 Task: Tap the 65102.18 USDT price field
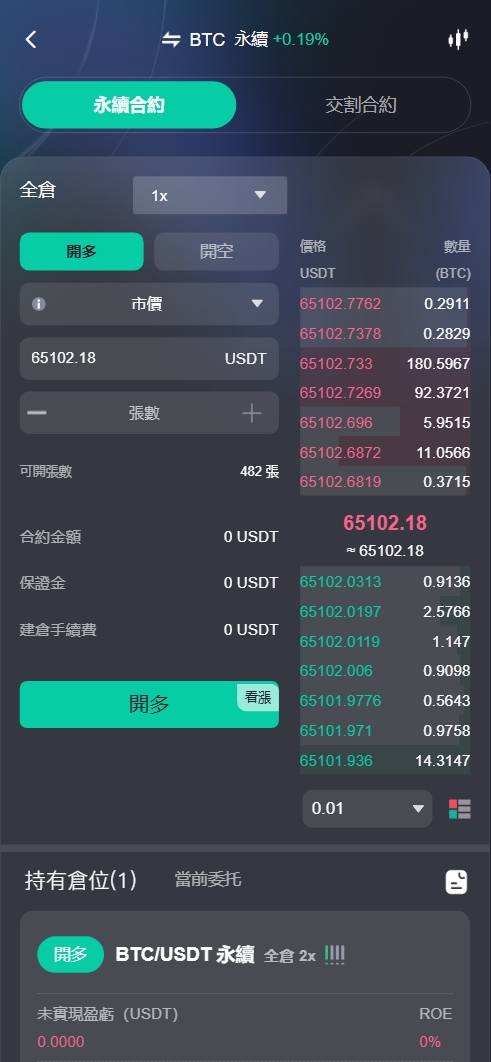pos(149,358)
